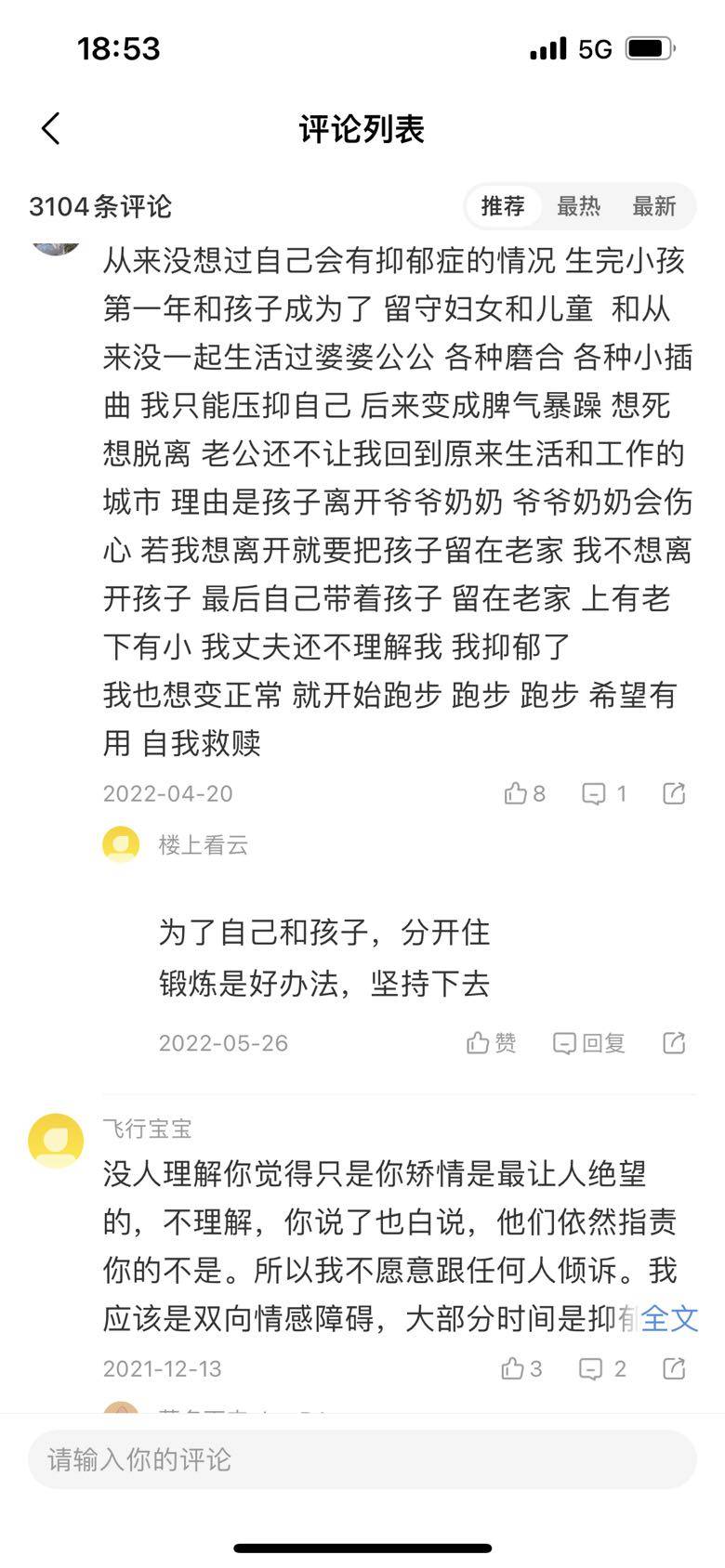This screenshot has width=725, height=1568.
Task: Open 楼上看云's profile avatar
Action: pos(121,845)
